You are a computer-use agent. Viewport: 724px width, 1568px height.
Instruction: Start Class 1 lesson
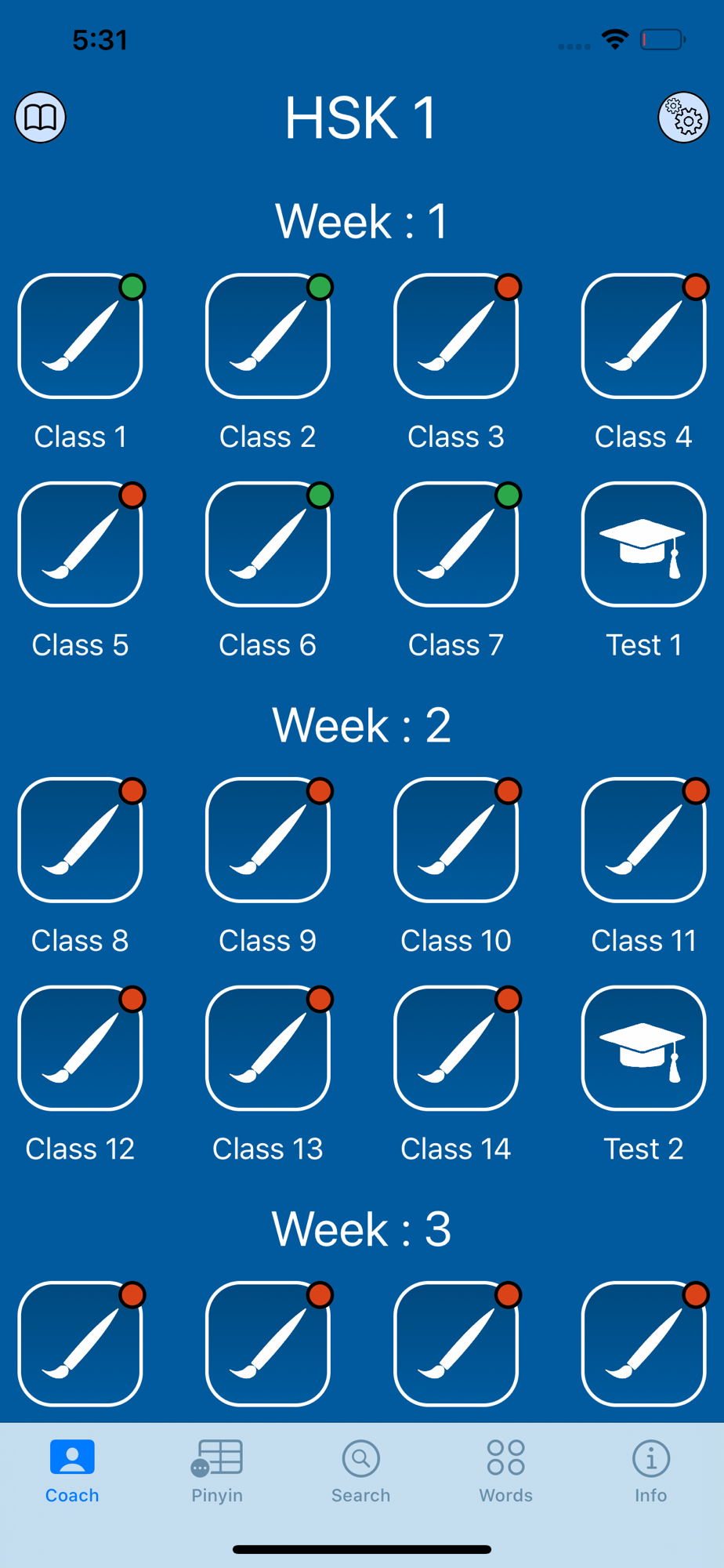coord(80,336)
